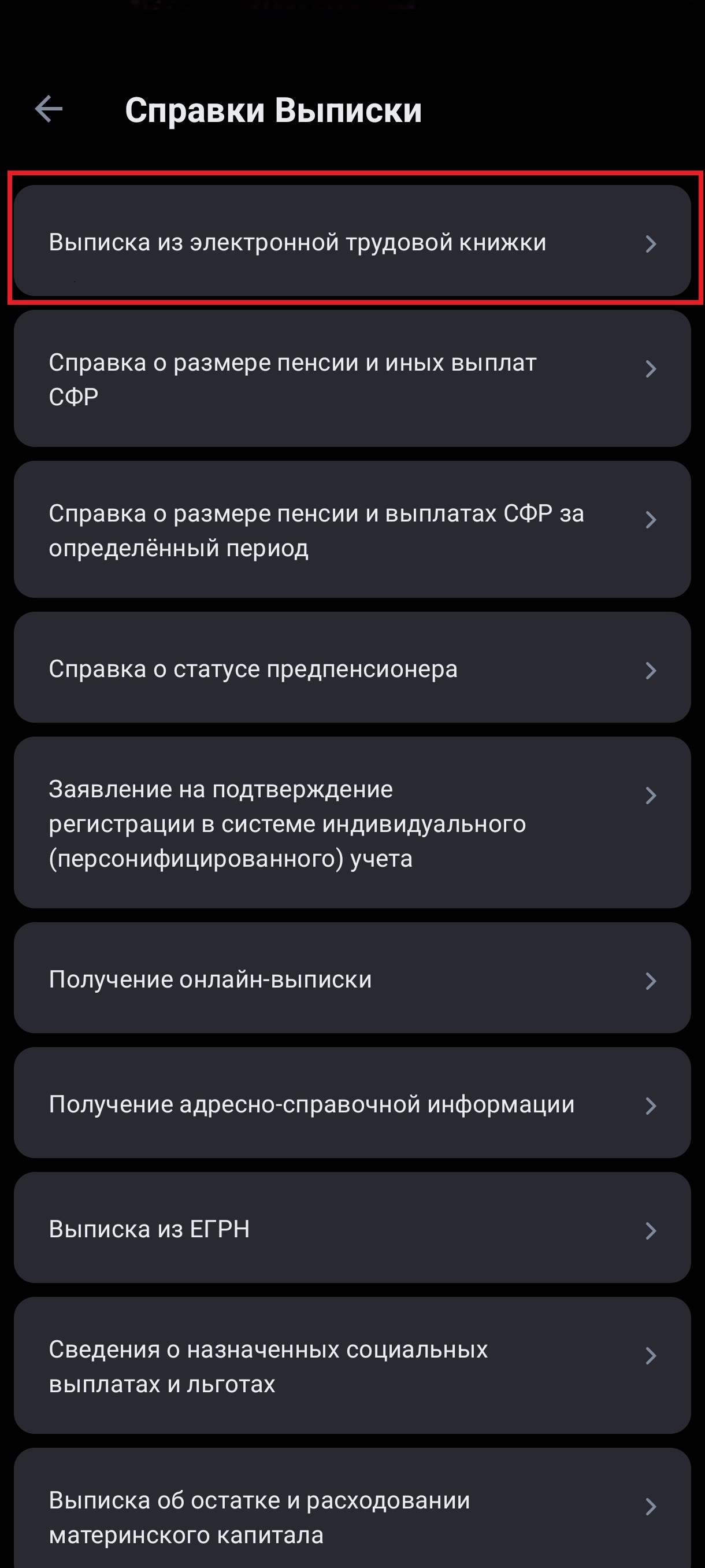Open Получение адресно-справочной информации
The image size is (705, 1568).
point(351,1104)
